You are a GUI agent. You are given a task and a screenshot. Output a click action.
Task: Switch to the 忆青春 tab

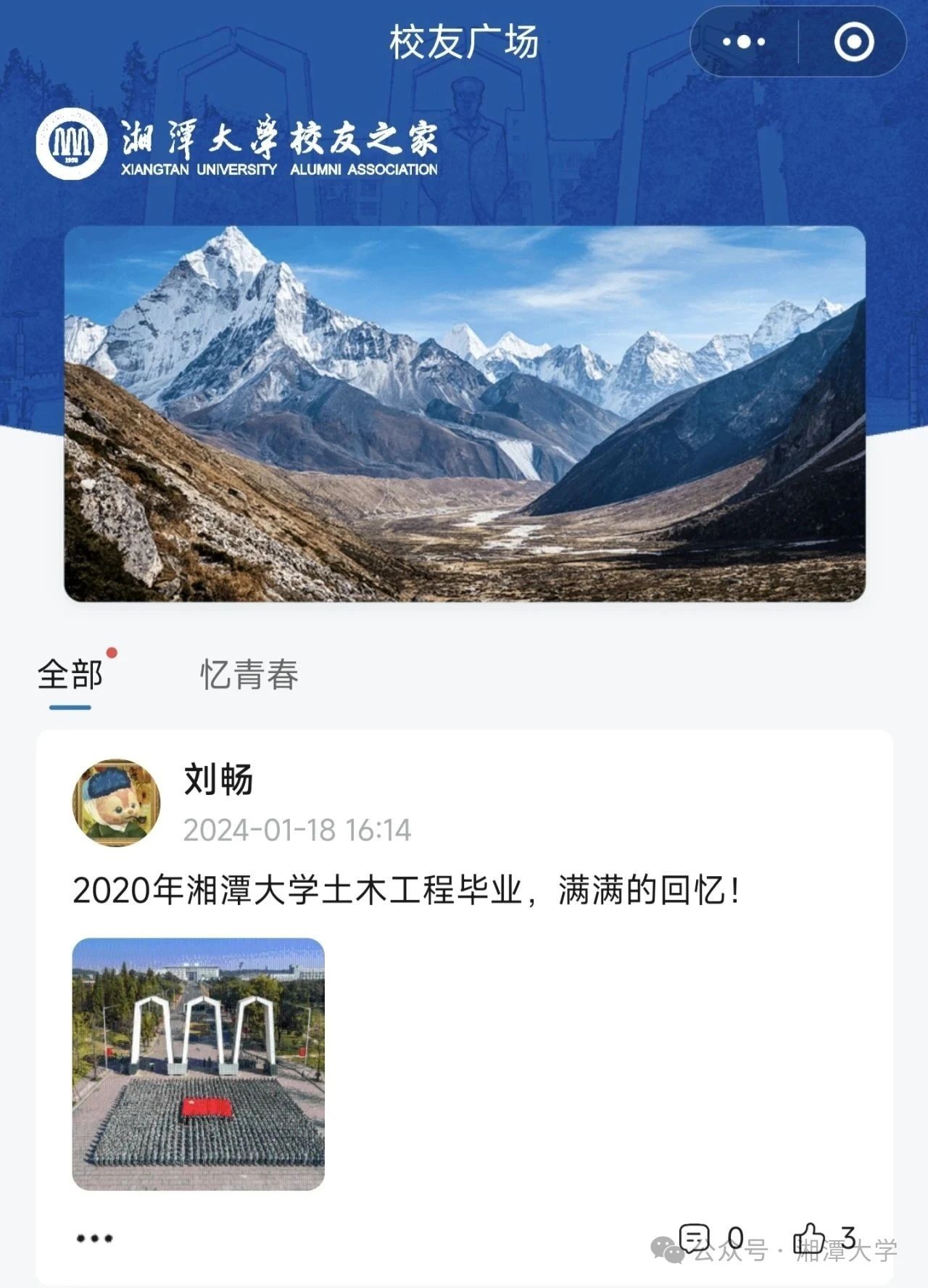tap(249, 675)
